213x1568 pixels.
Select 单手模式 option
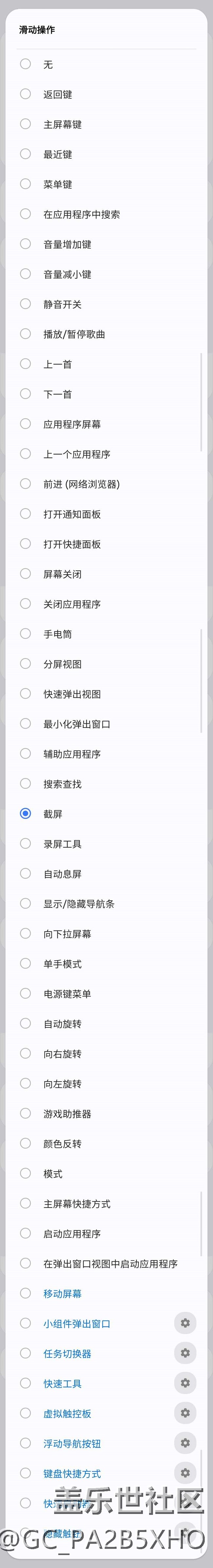26,964
